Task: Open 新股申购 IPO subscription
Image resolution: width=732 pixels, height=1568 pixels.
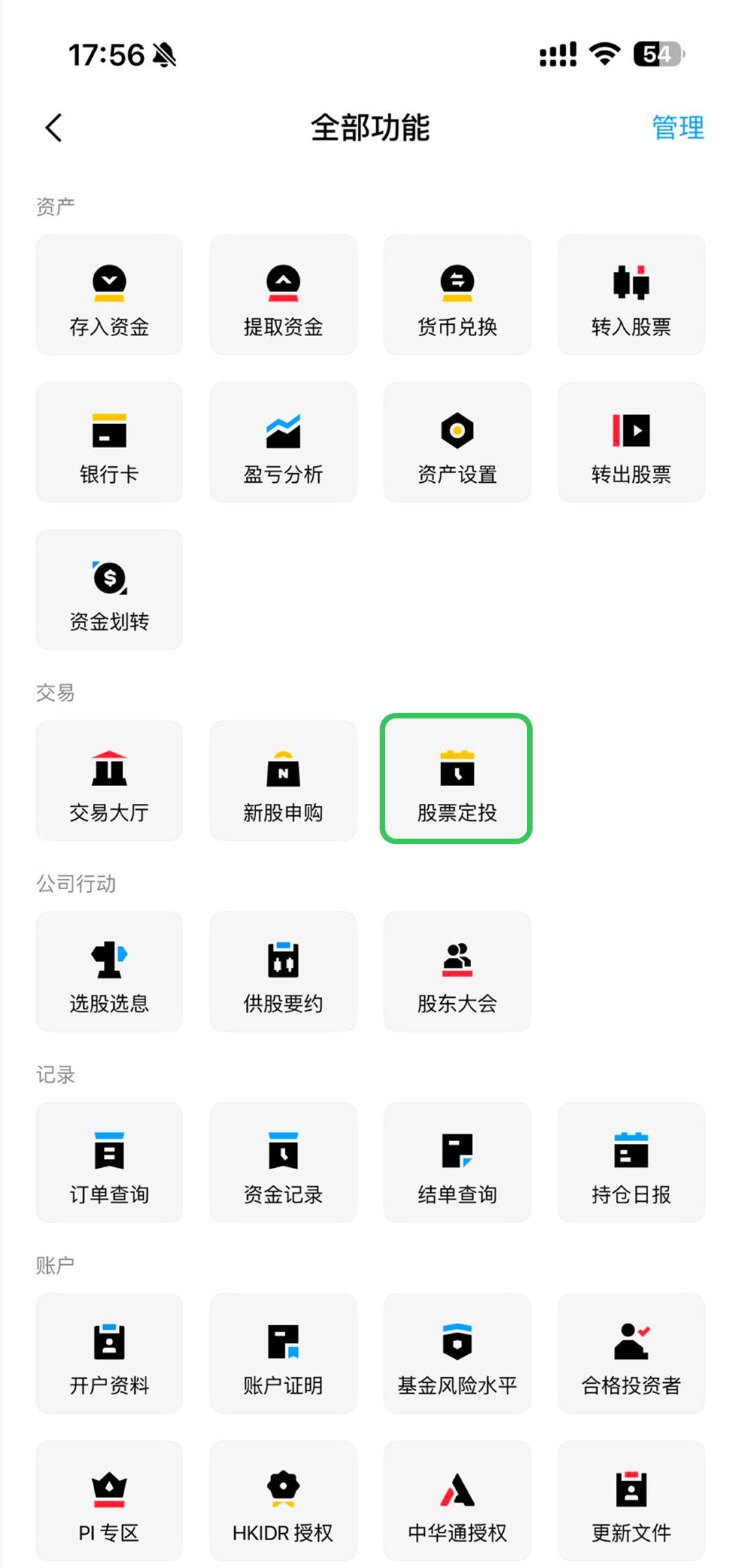Action: [x=283, y=781]
